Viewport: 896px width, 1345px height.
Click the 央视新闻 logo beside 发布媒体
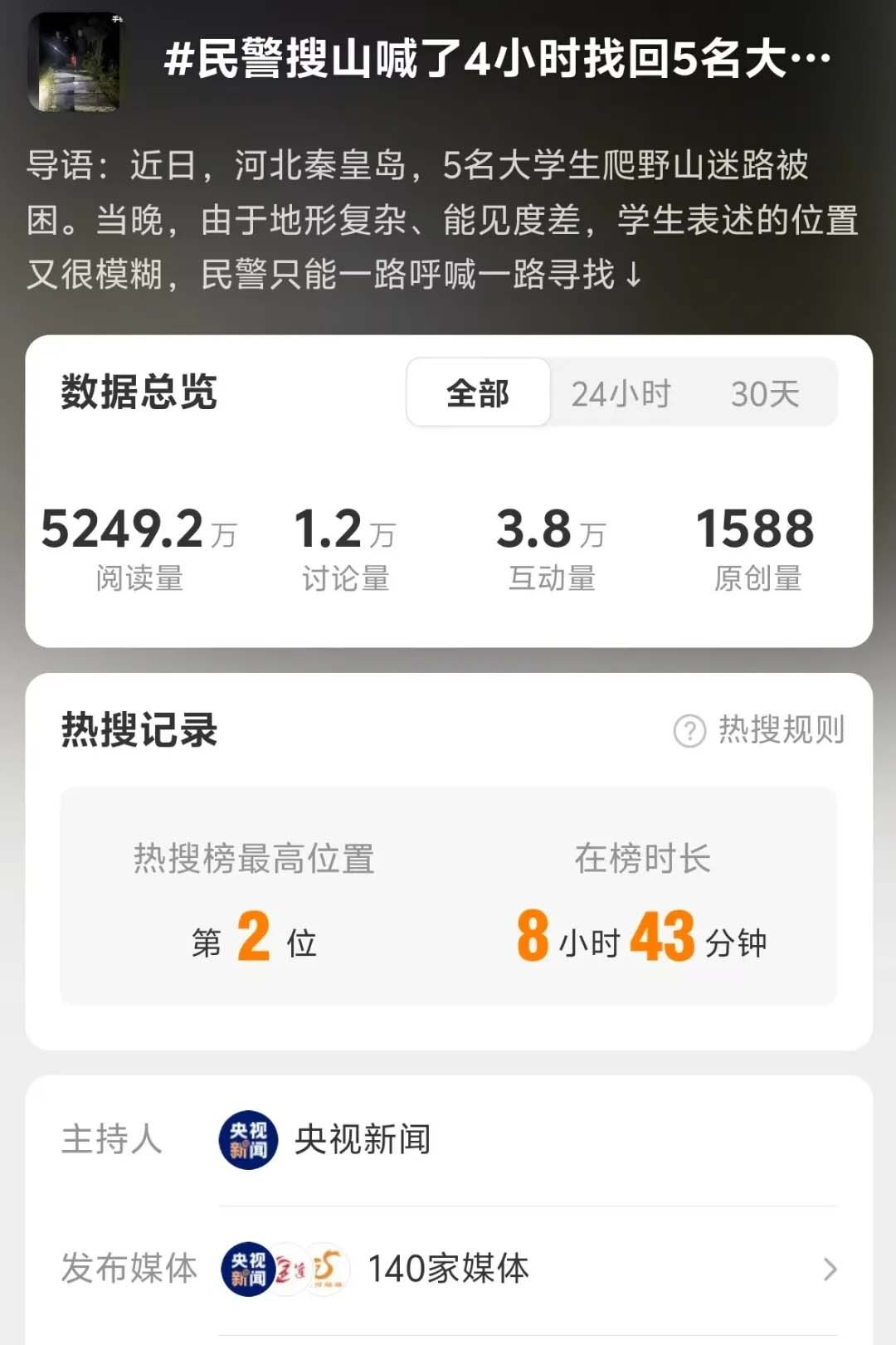point(247,1267)
